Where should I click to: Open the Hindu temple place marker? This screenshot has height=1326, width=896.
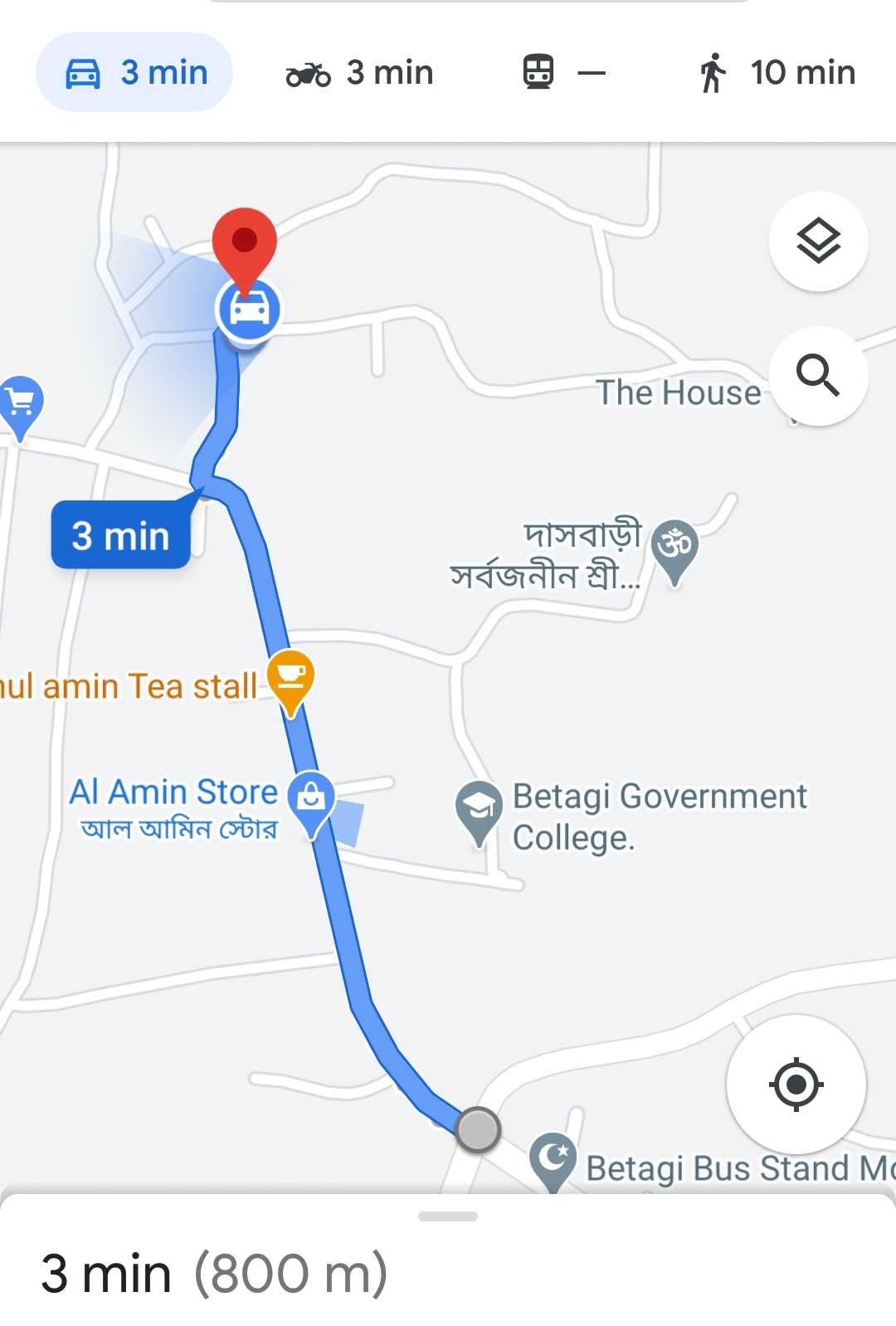coord(674,547)
